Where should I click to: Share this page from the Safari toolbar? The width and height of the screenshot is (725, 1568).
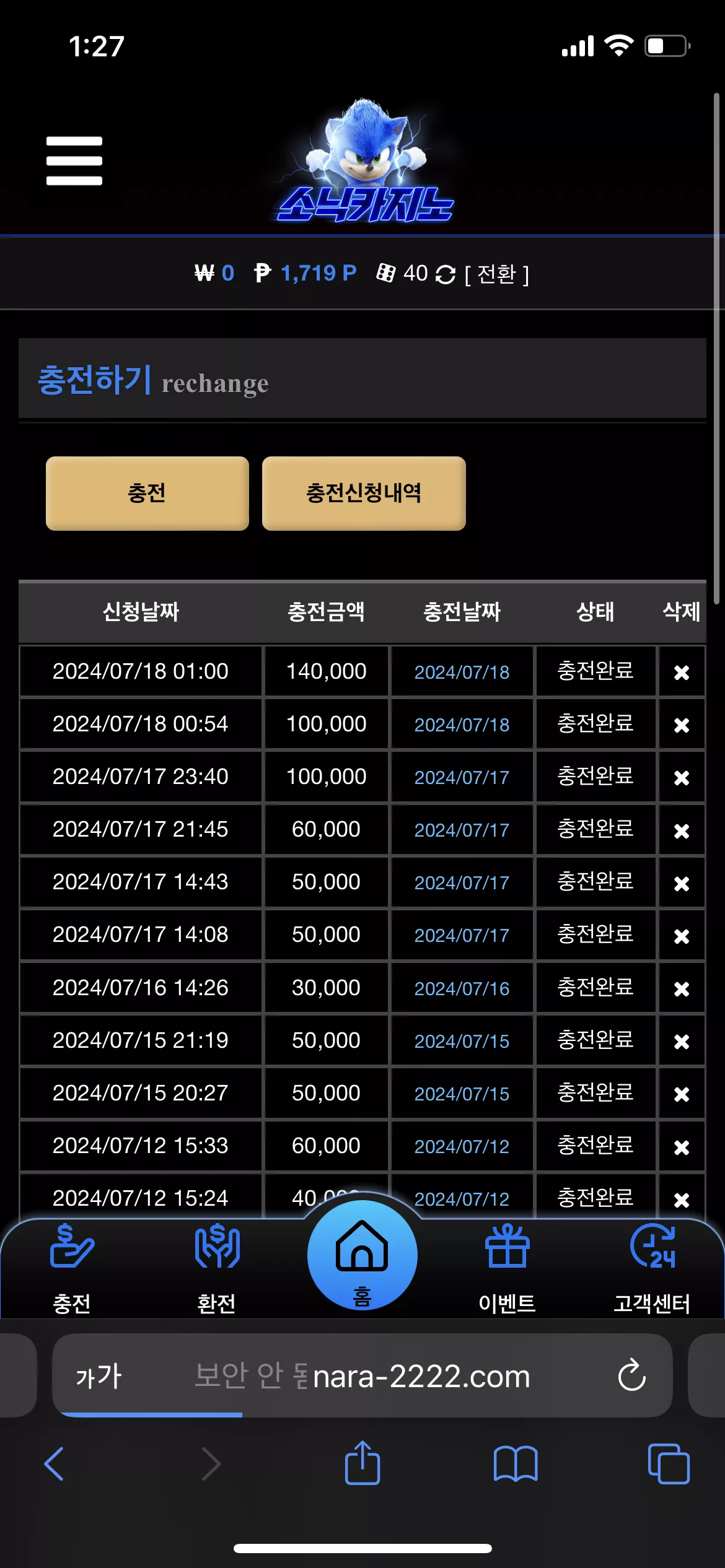coord(362,1463)
